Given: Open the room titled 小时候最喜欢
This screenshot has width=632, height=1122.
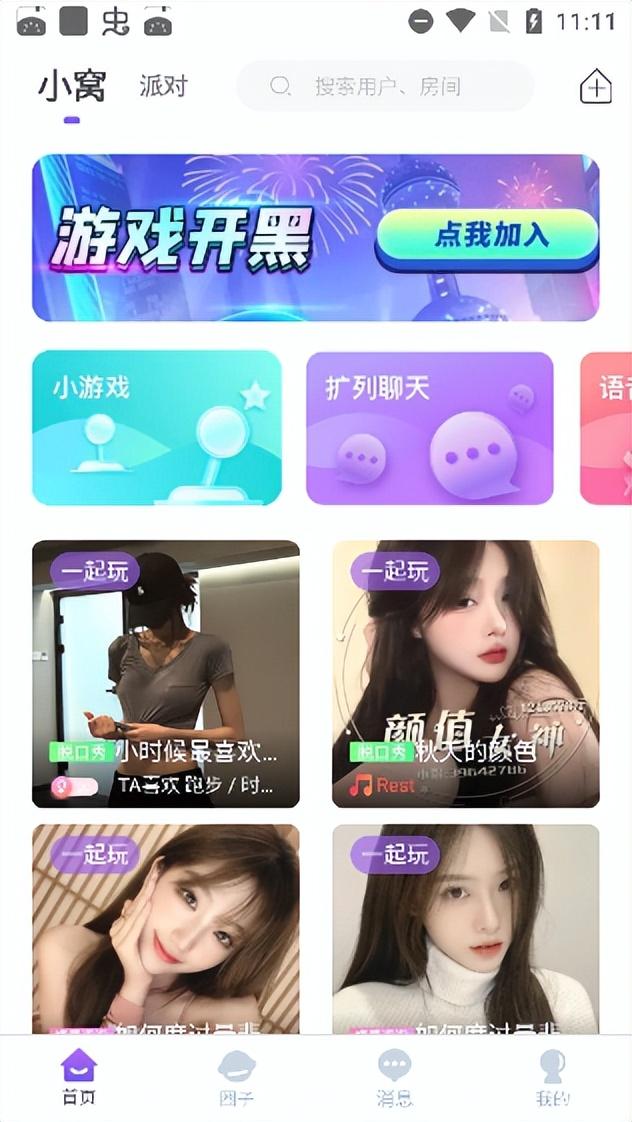Looking at the screenshot, I should (x=166, y=674).
